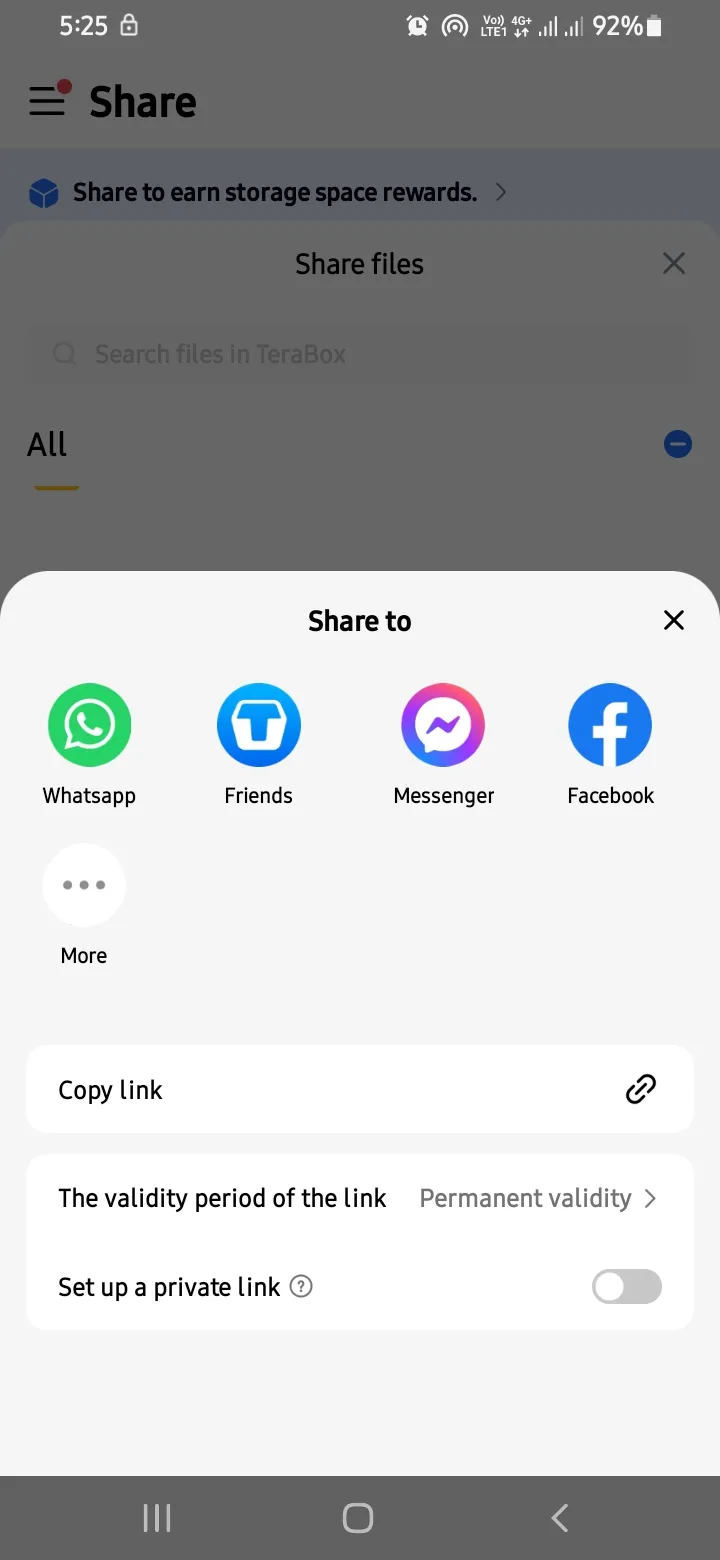Enable the private link toggle
Screen dimensions: 720x1560
tap(627, 1286)
